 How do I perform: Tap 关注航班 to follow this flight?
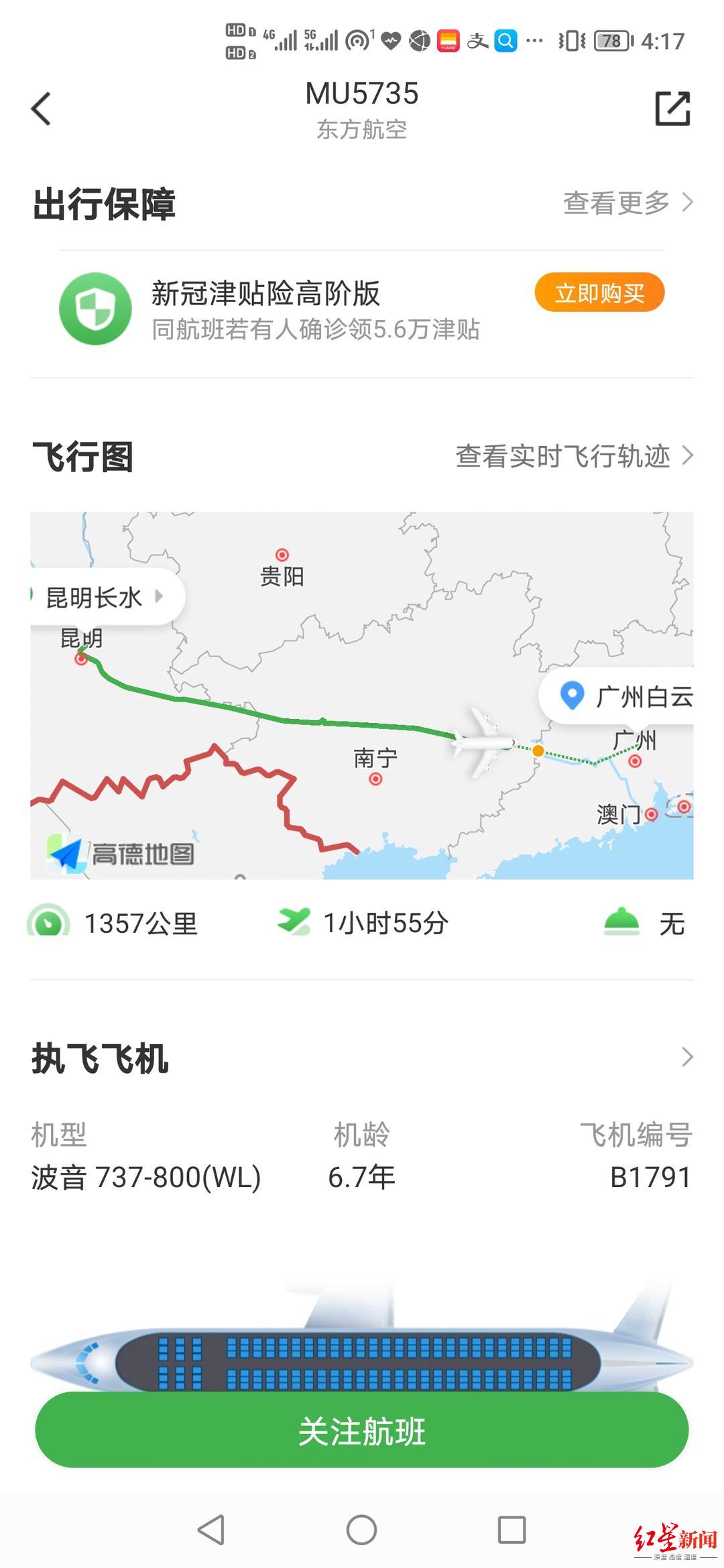click(x=362, y=1431)
